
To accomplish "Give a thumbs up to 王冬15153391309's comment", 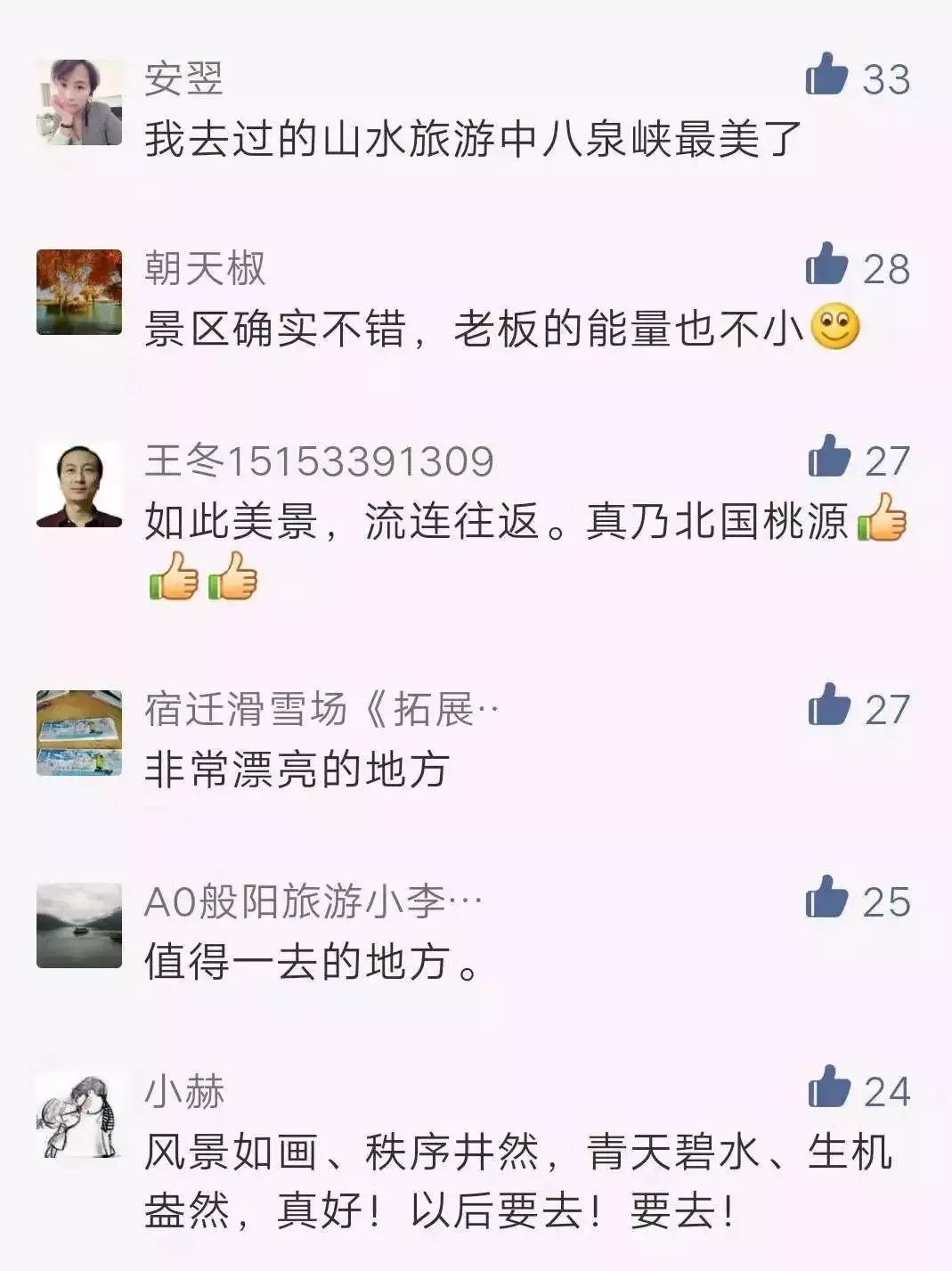I will (829, 457).
